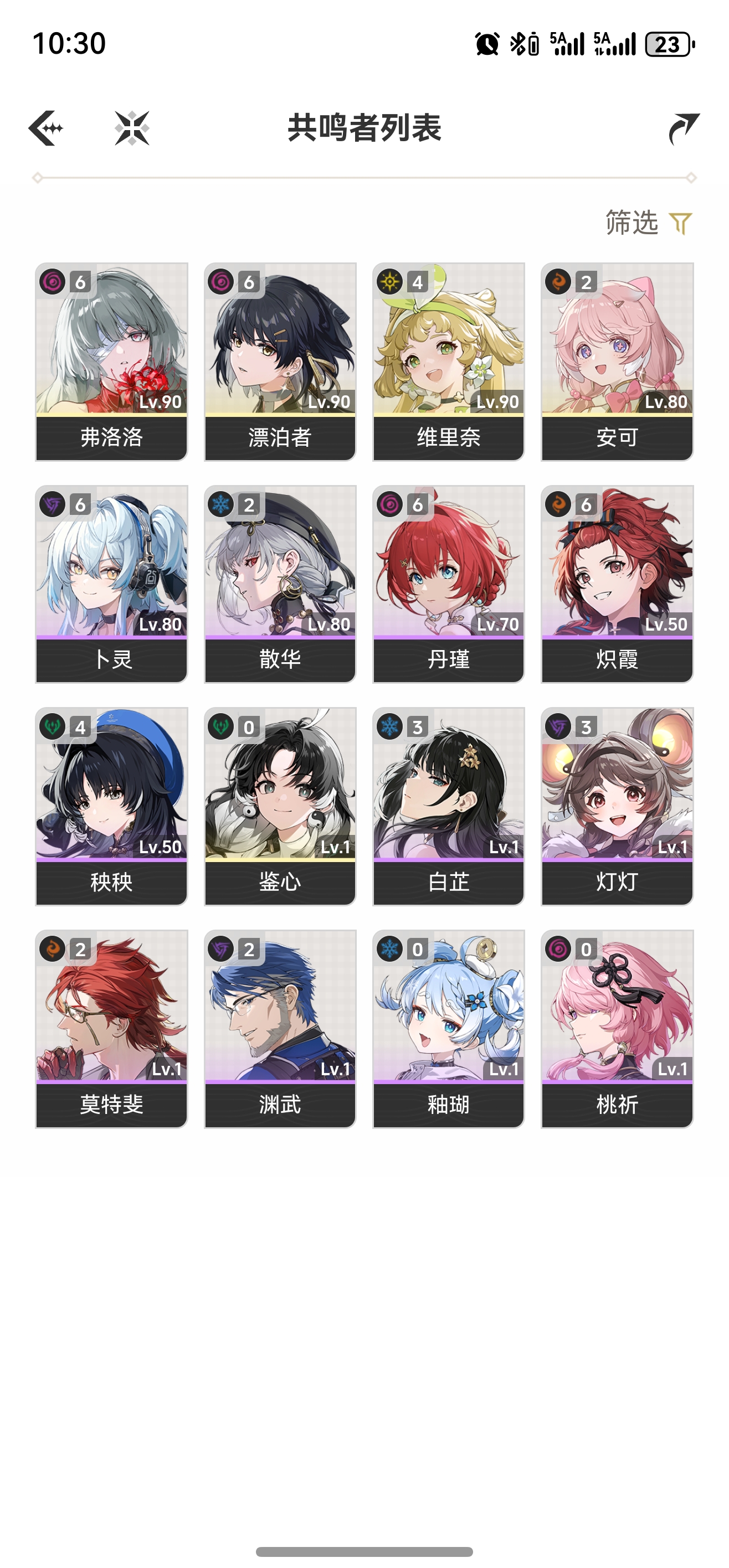The width and height of the screenshot is (729, 1568).
Task: View 釉瑚 character details
Action: pyautogui.click(x=449, y=1028)
